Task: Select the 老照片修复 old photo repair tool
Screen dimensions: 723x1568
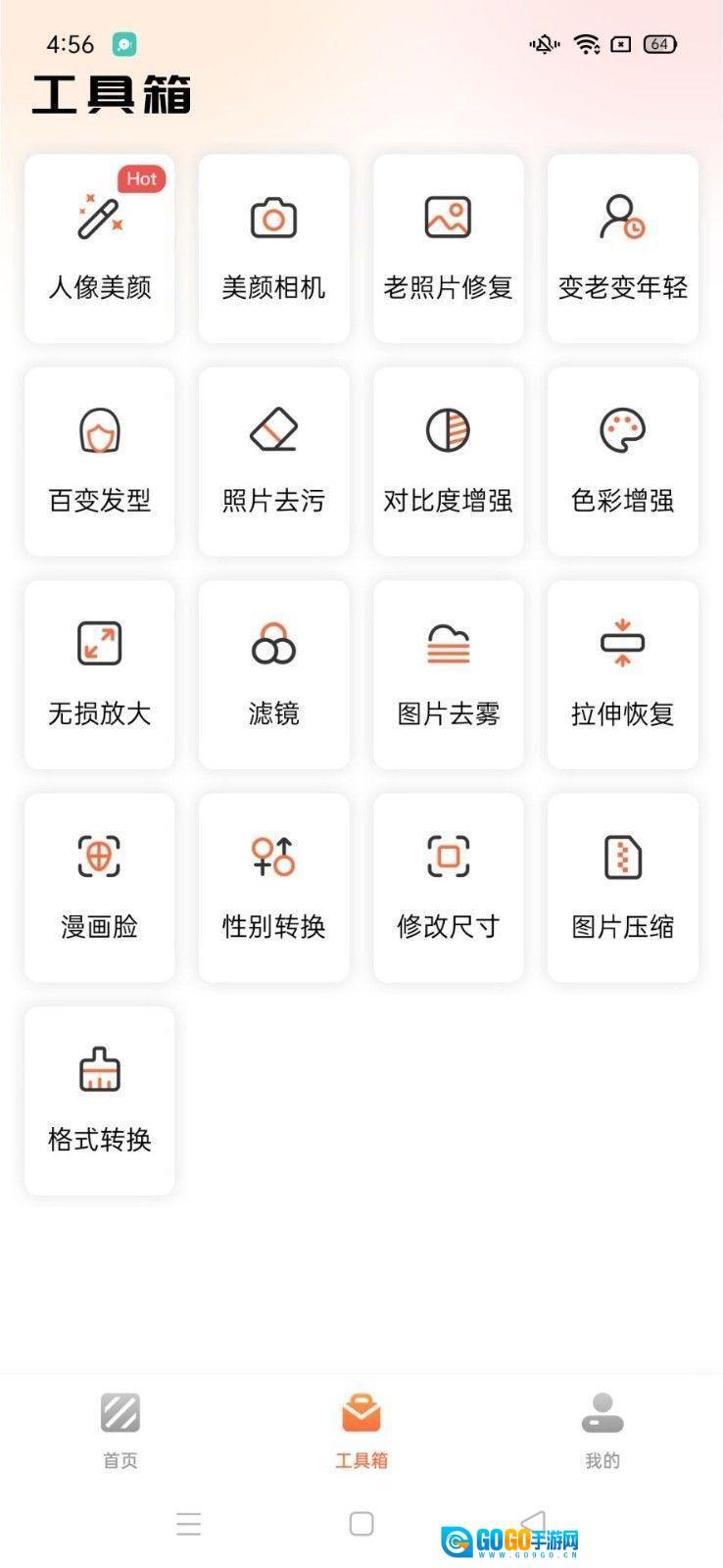Action: pos(448,245)
